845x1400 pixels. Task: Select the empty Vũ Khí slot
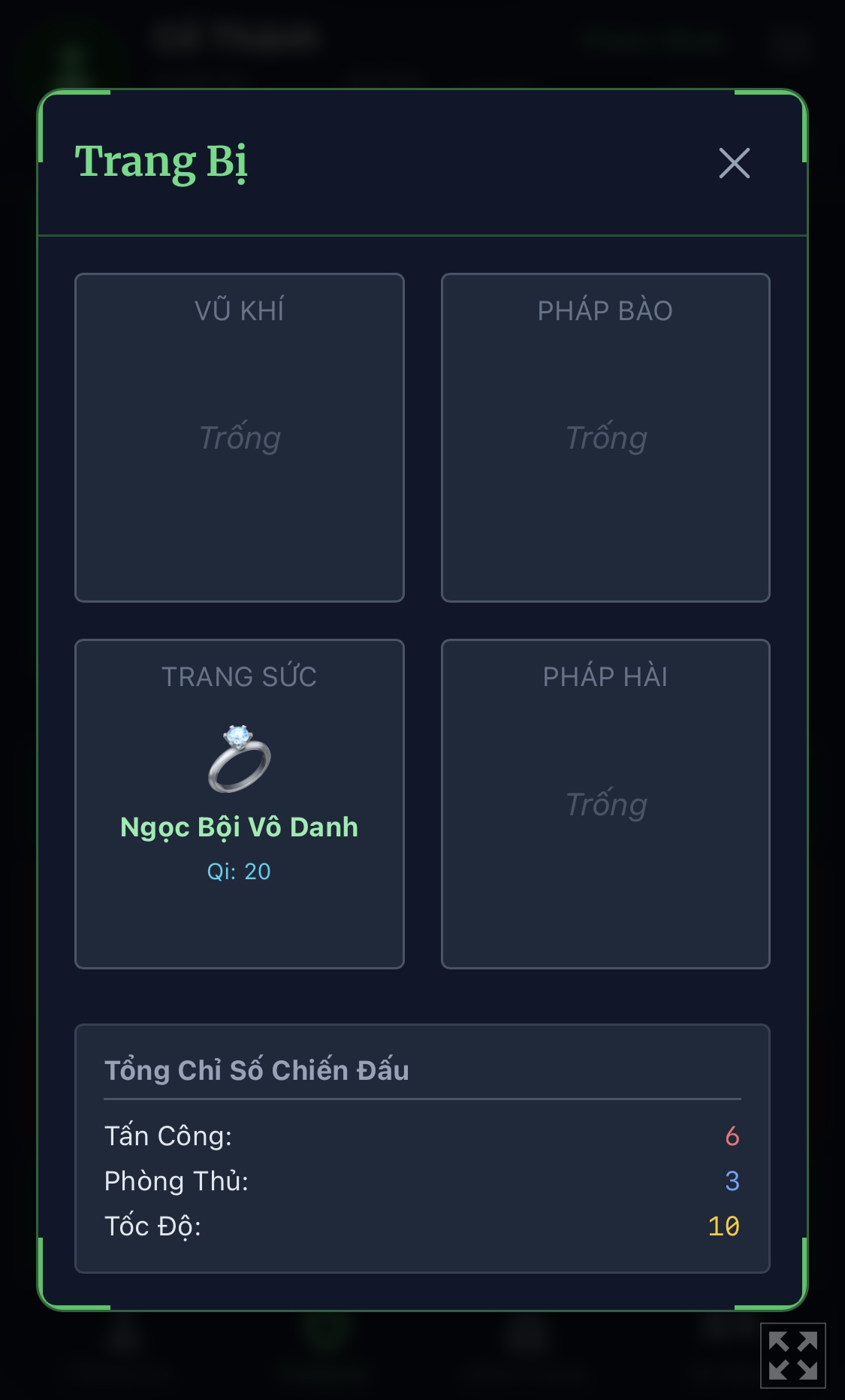coord(240,437)
